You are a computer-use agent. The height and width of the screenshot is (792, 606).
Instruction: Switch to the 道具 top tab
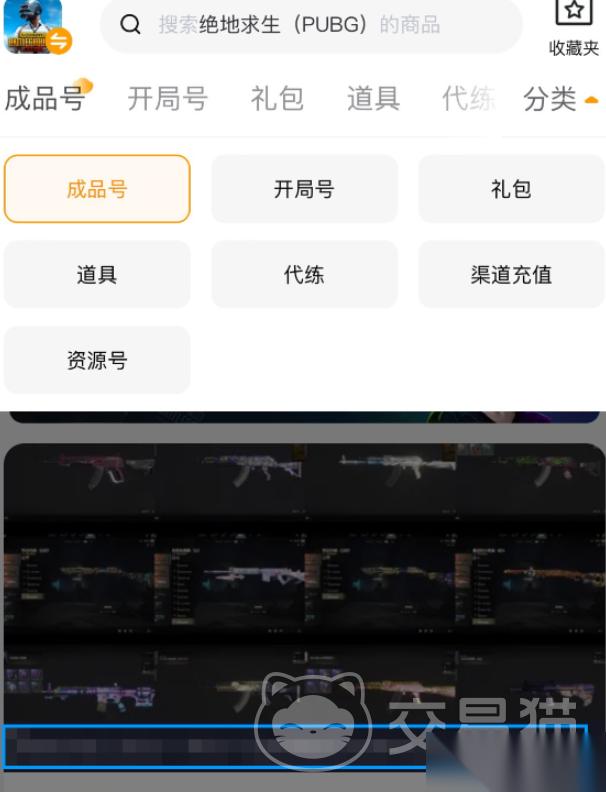pos(373,99)
